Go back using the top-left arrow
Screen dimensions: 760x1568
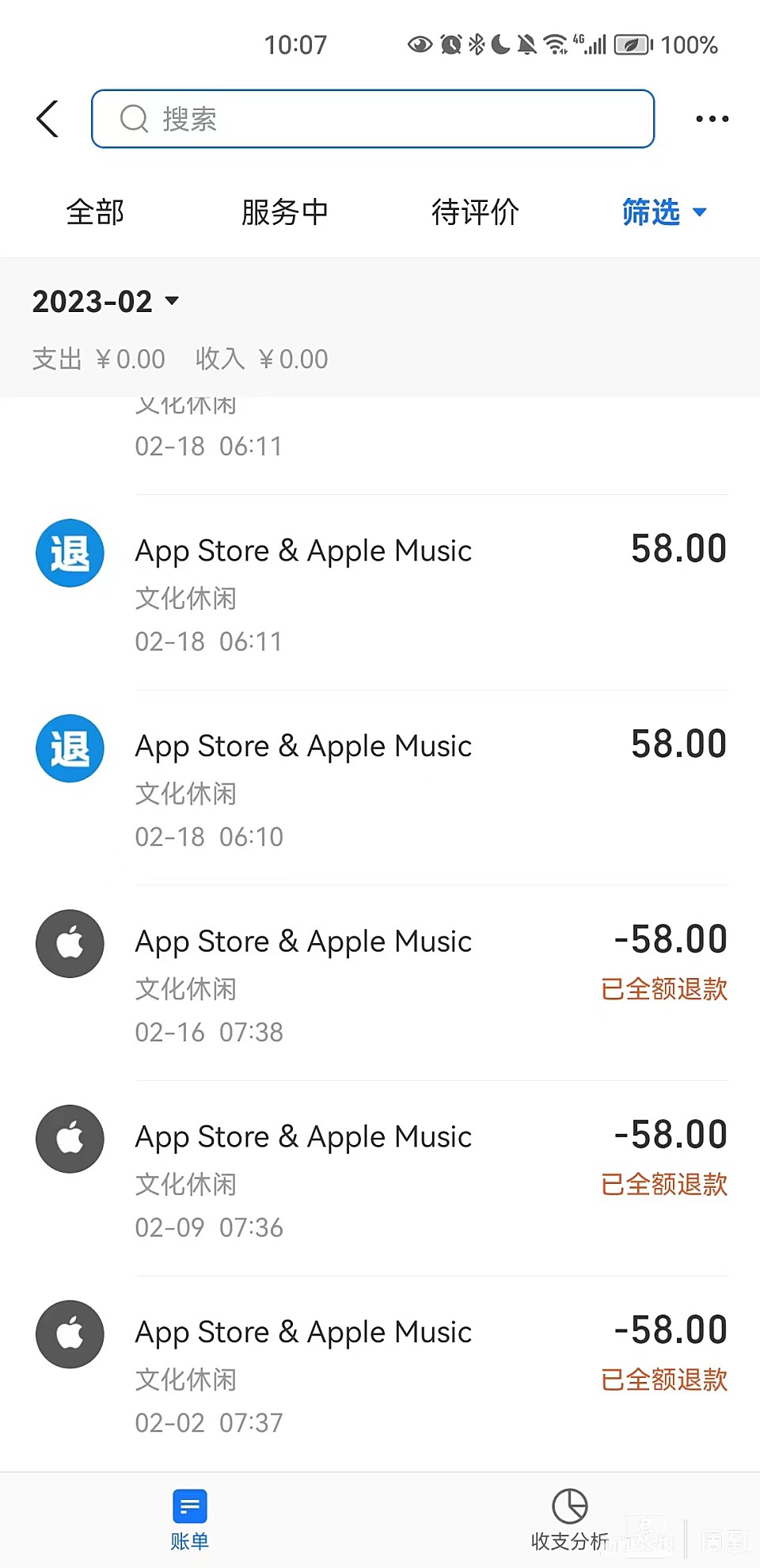[x=48, y=119]
